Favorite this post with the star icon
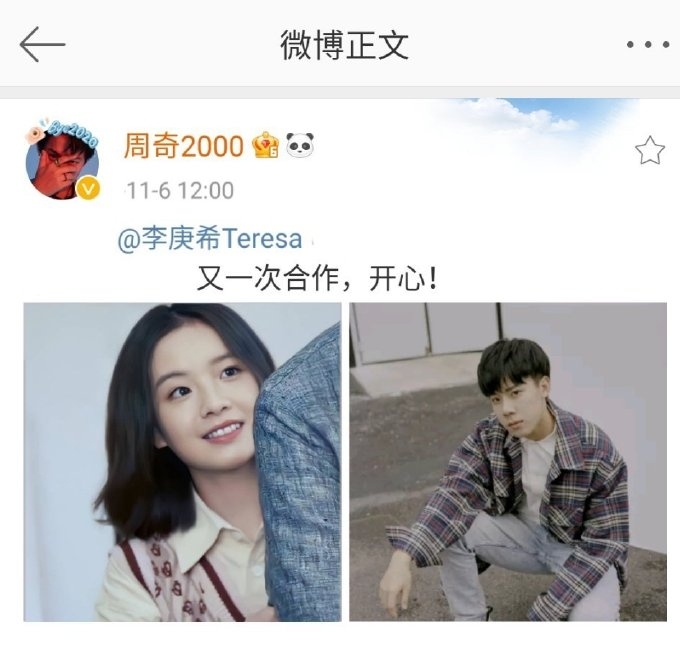The width and height of the screenshot is (681, 652). tap(649, 151)
